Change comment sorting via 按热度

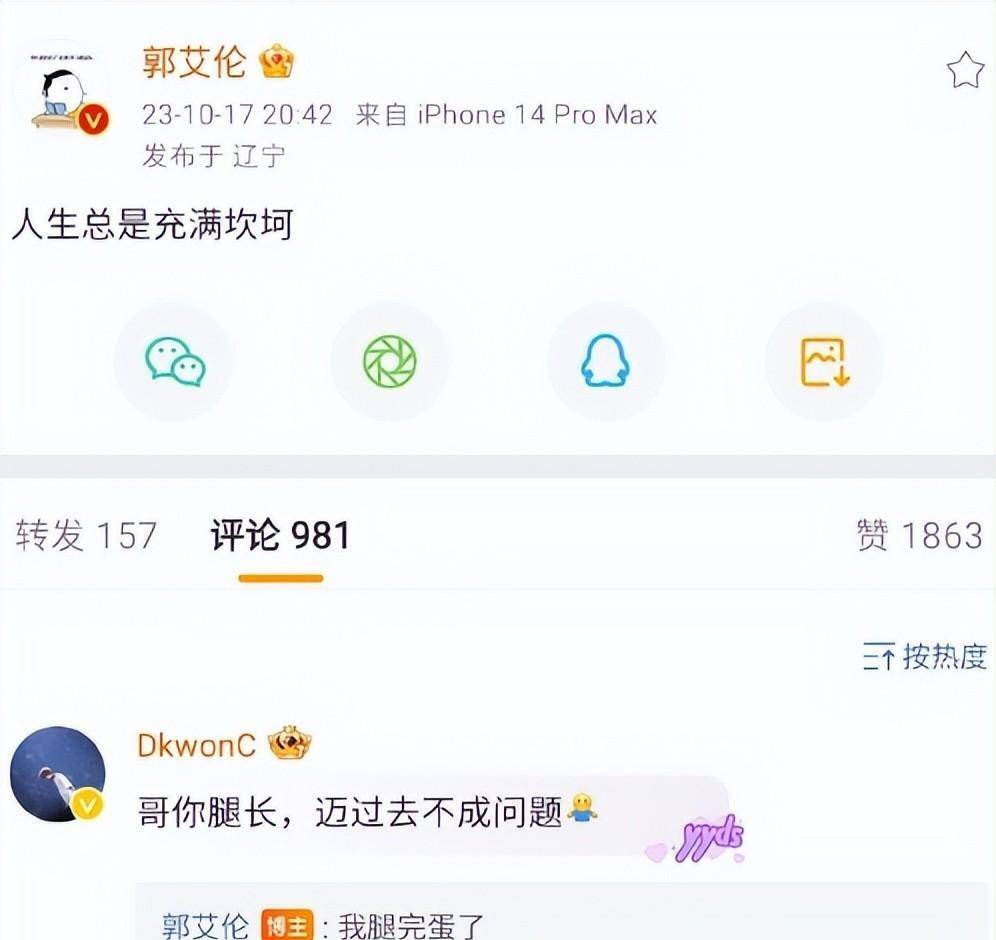click(925, 657)
